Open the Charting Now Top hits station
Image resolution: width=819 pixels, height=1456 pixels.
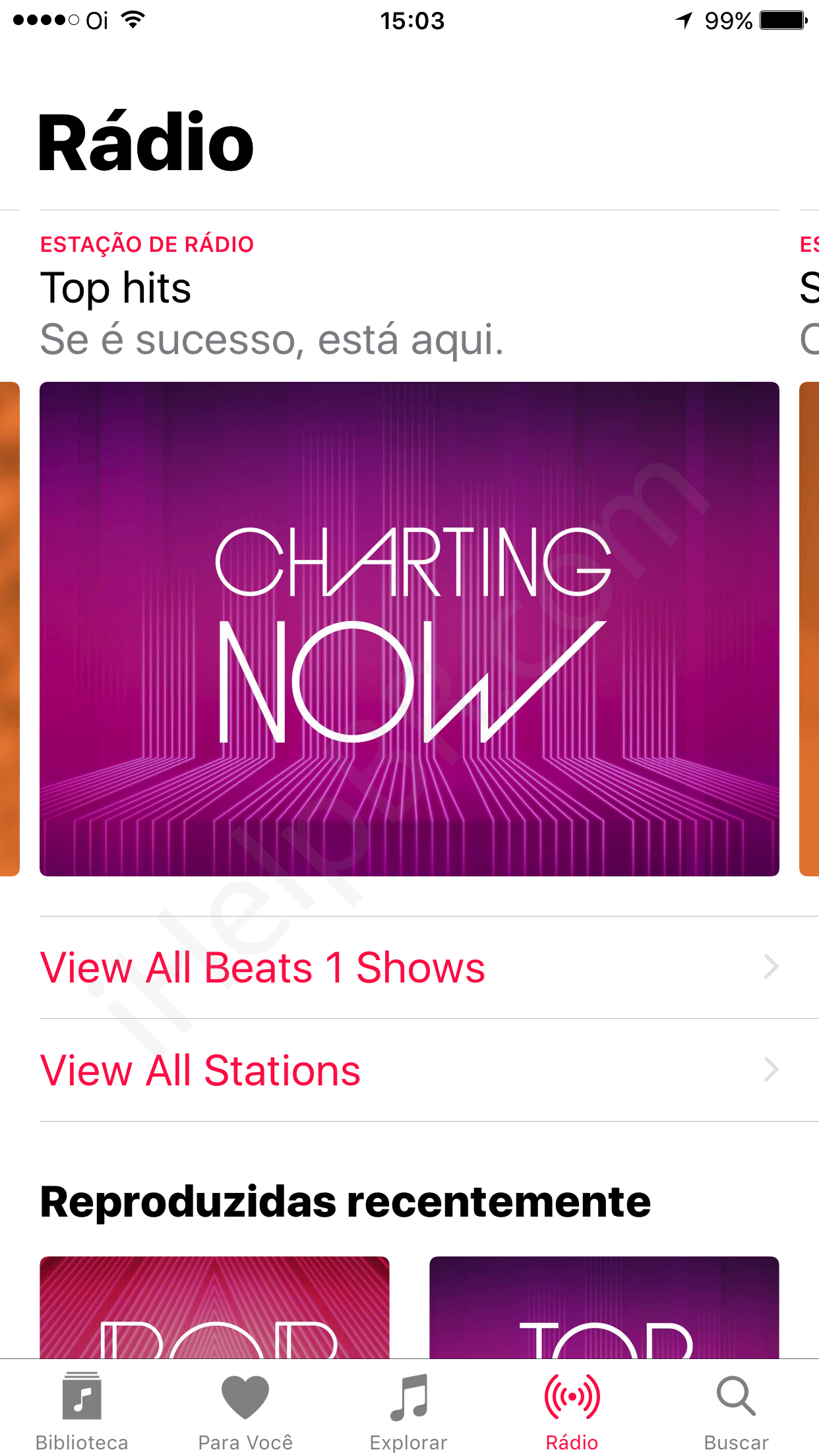coord(409,628)
